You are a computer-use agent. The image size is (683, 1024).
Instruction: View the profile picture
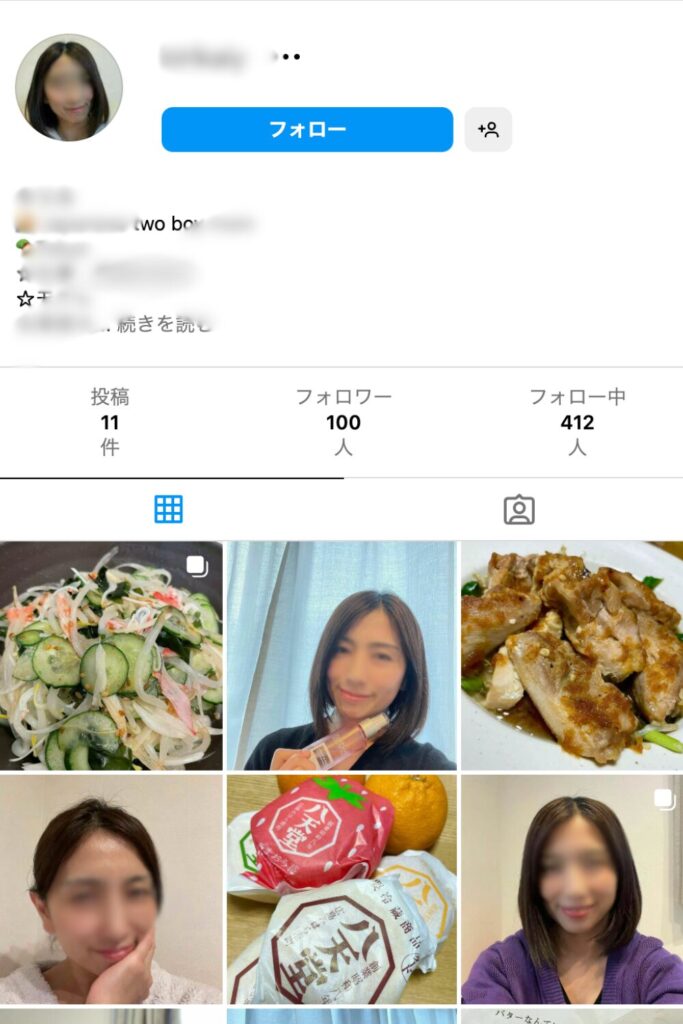tap(69, 88)
